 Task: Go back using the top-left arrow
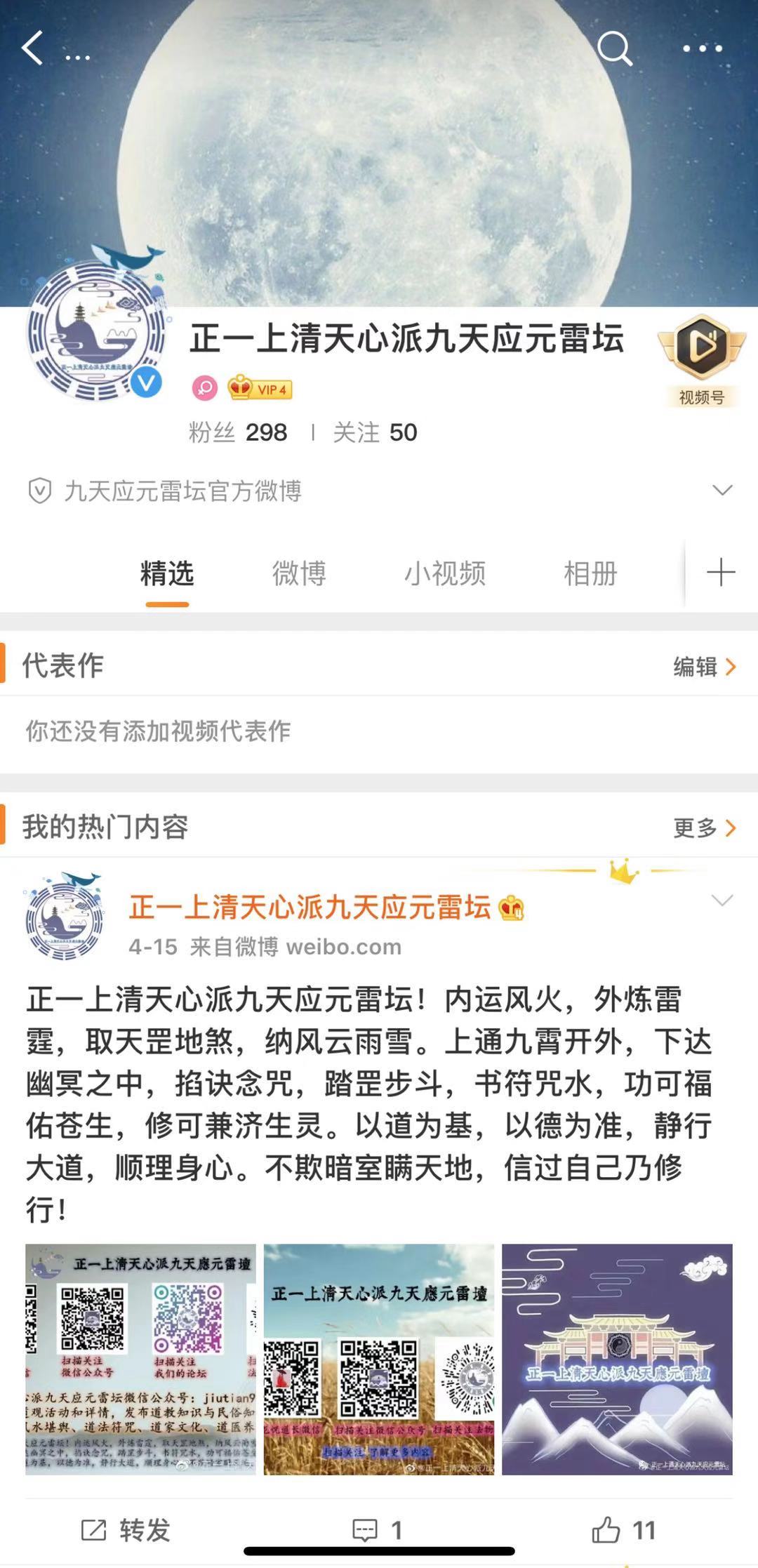pos(33,48)
